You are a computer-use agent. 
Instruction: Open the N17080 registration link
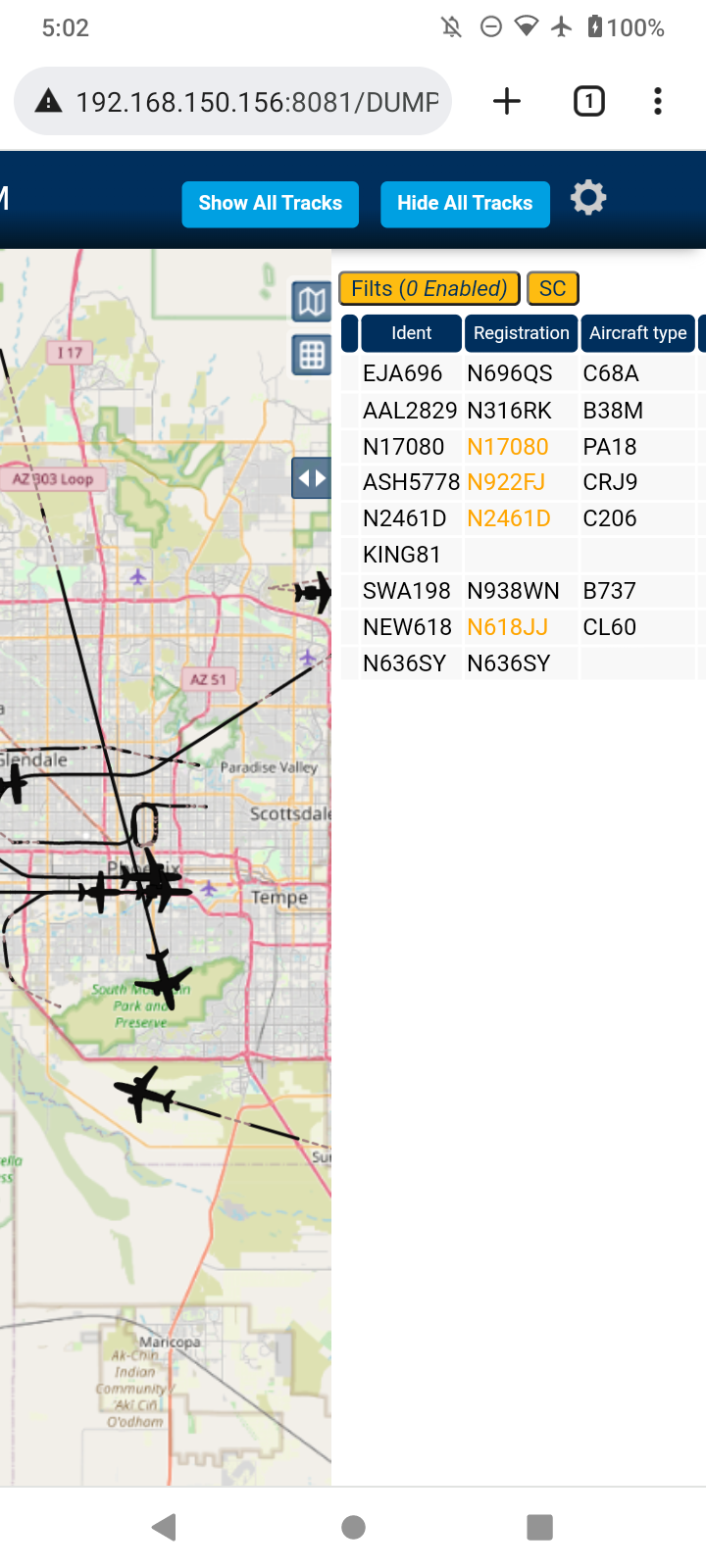508,447
